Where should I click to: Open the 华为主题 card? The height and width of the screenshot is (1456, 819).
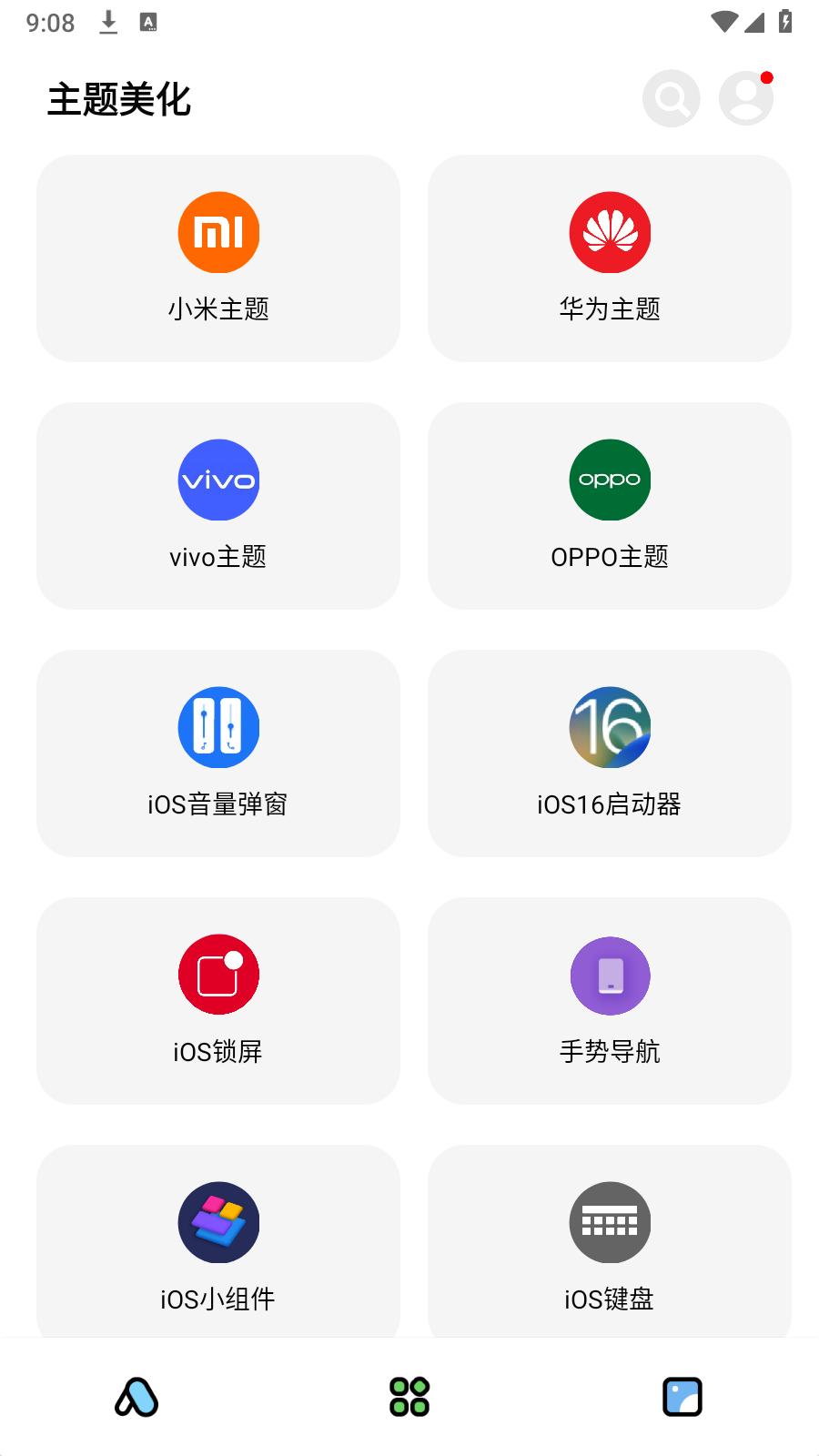610,258
